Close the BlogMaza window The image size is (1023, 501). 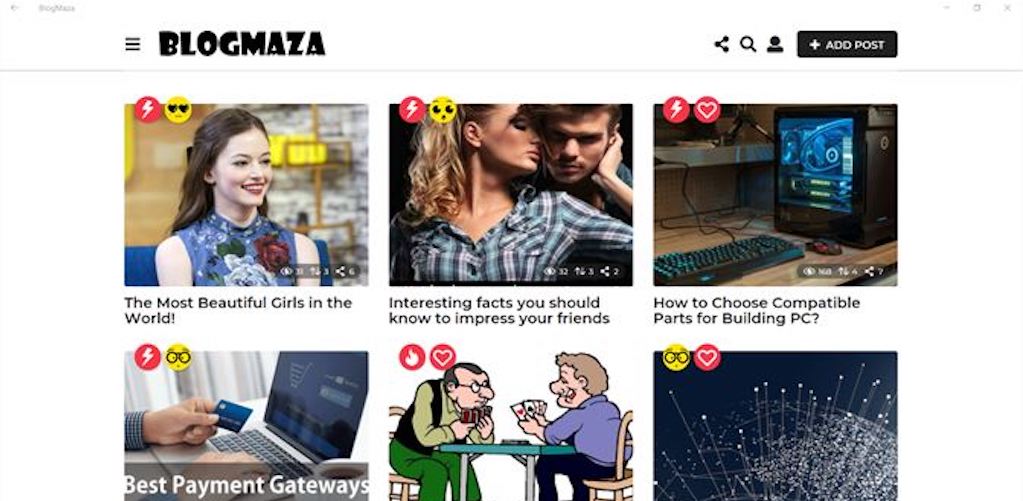click(1006, 8)
